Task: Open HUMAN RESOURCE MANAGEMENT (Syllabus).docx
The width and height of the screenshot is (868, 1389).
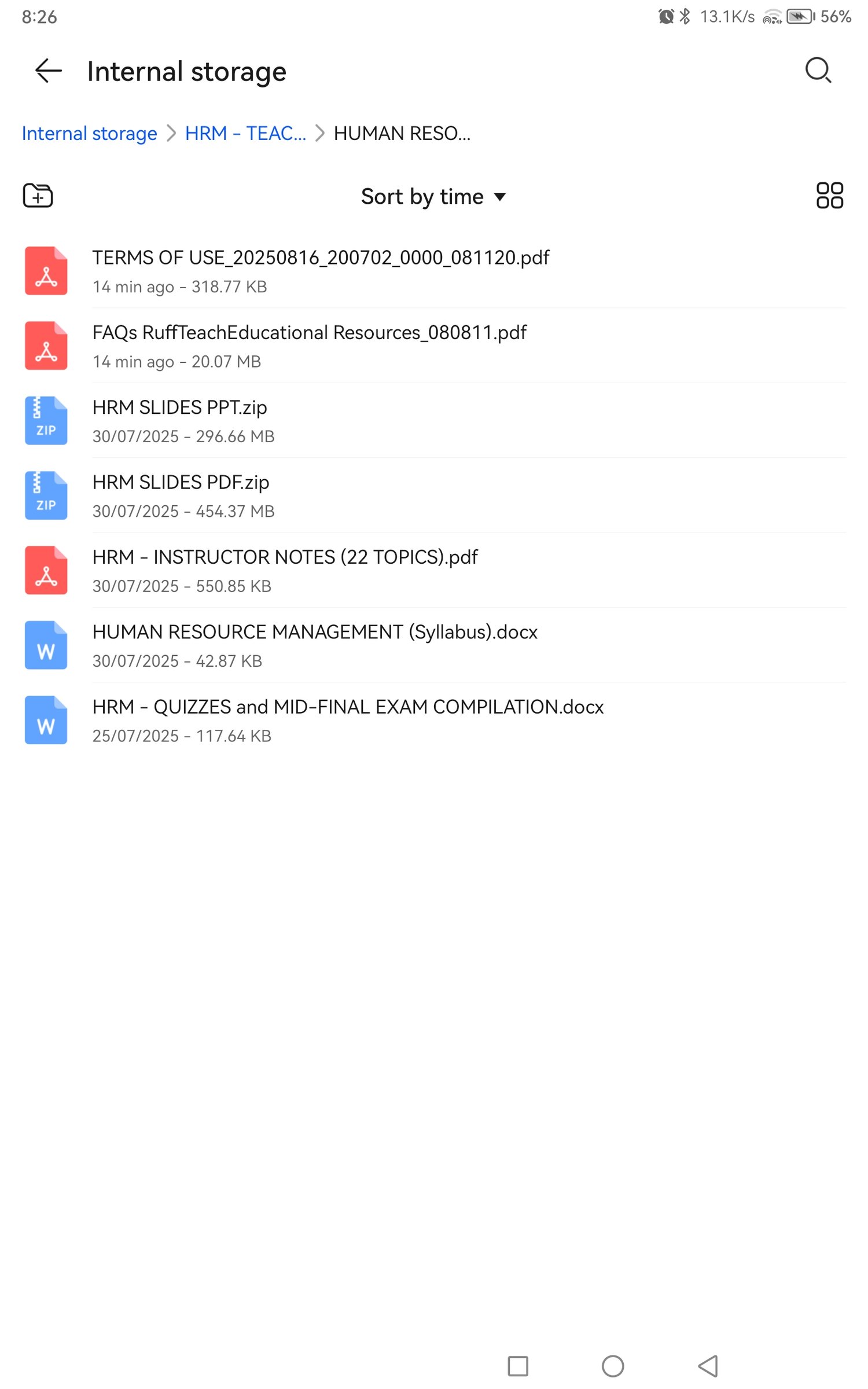Action: tap(434, 645)
